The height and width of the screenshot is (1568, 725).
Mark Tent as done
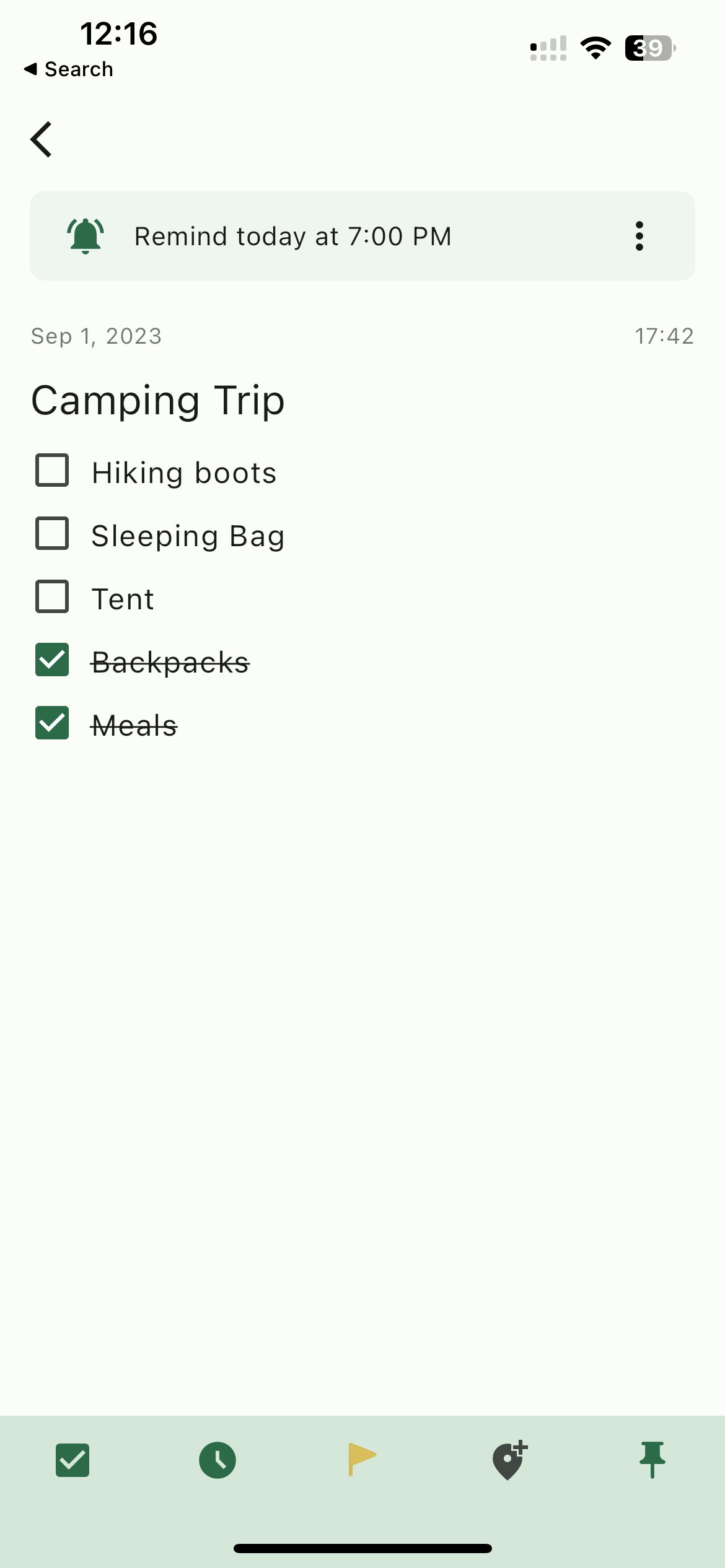(x=52, y=597)
